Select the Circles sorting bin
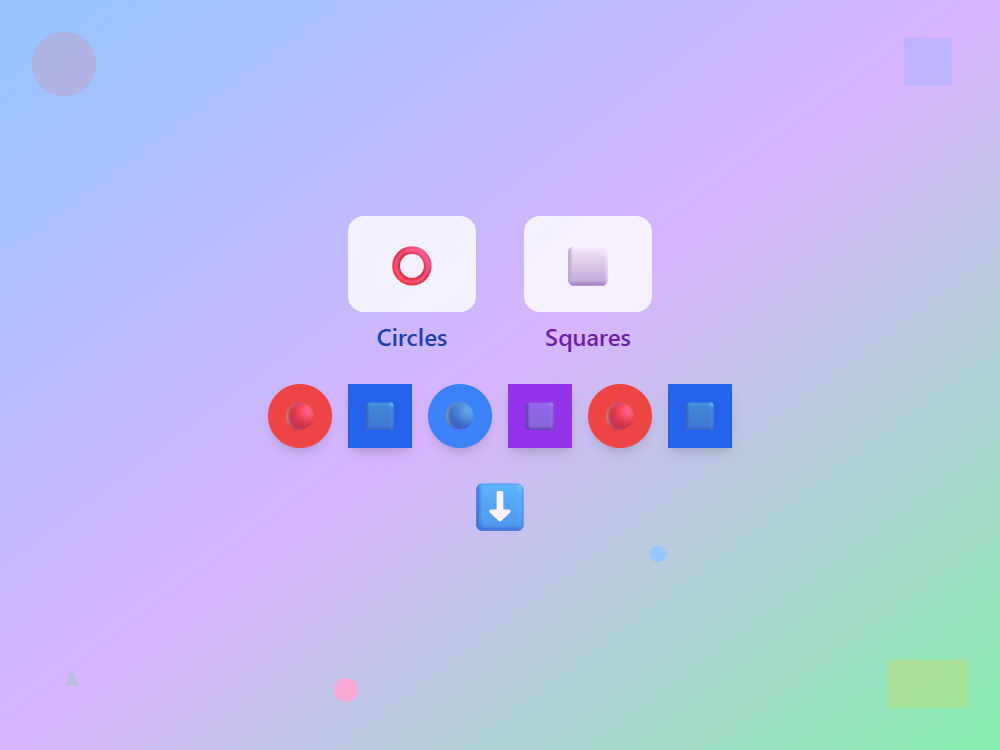1000x750 pixels. [x=412, y=264]
